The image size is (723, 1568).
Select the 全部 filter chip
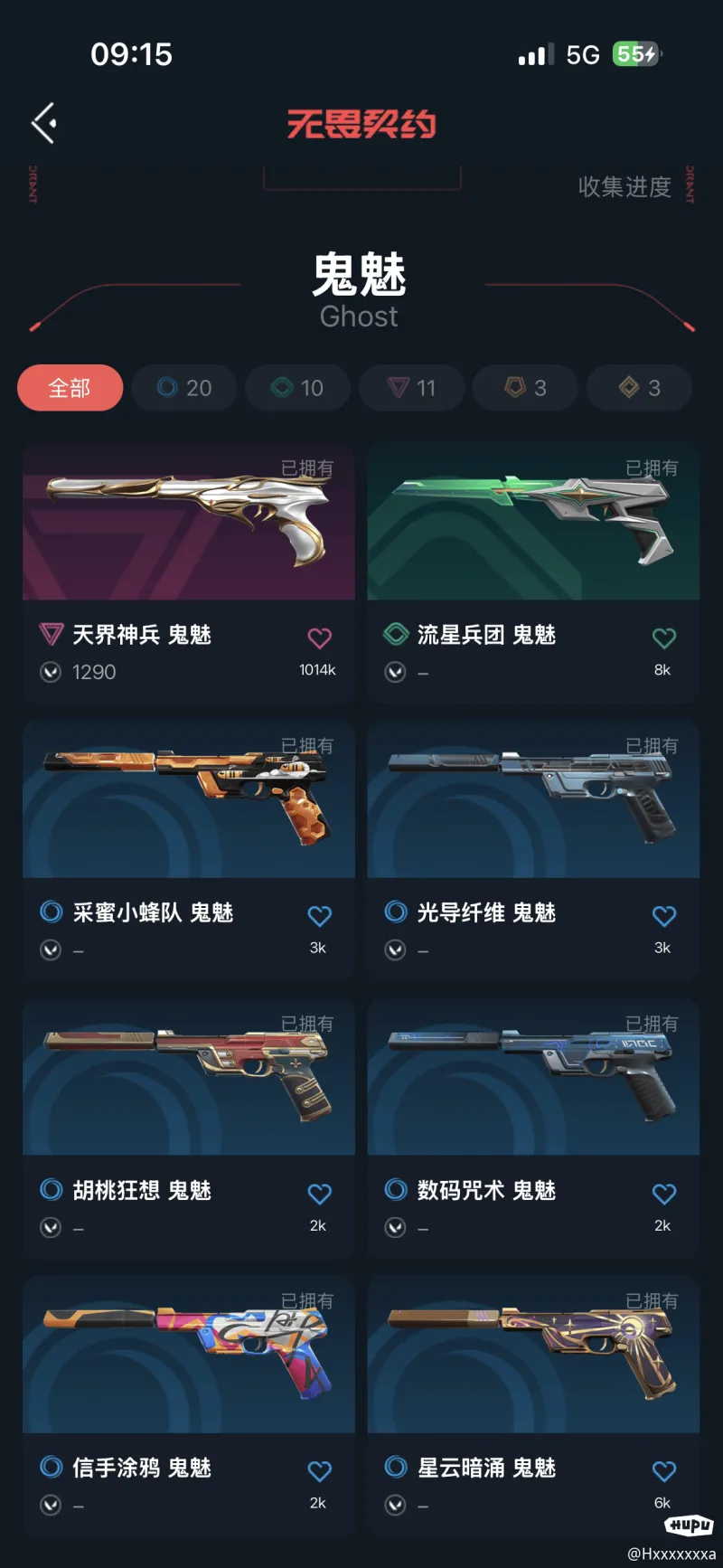(x=70, y=388)
